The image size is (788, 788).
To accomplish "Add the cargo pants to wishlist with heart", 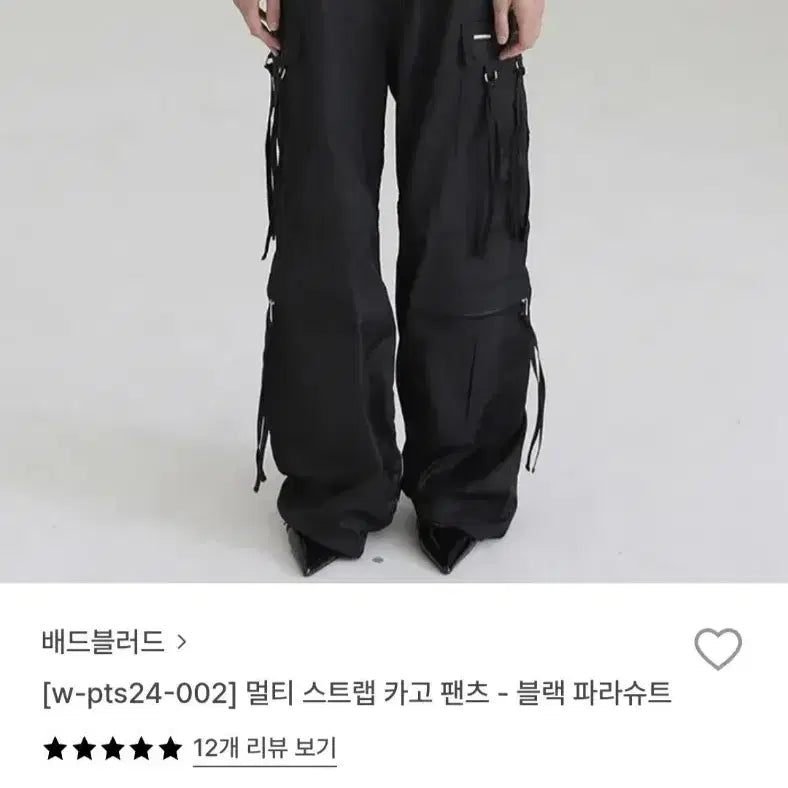I will (717, 650).
